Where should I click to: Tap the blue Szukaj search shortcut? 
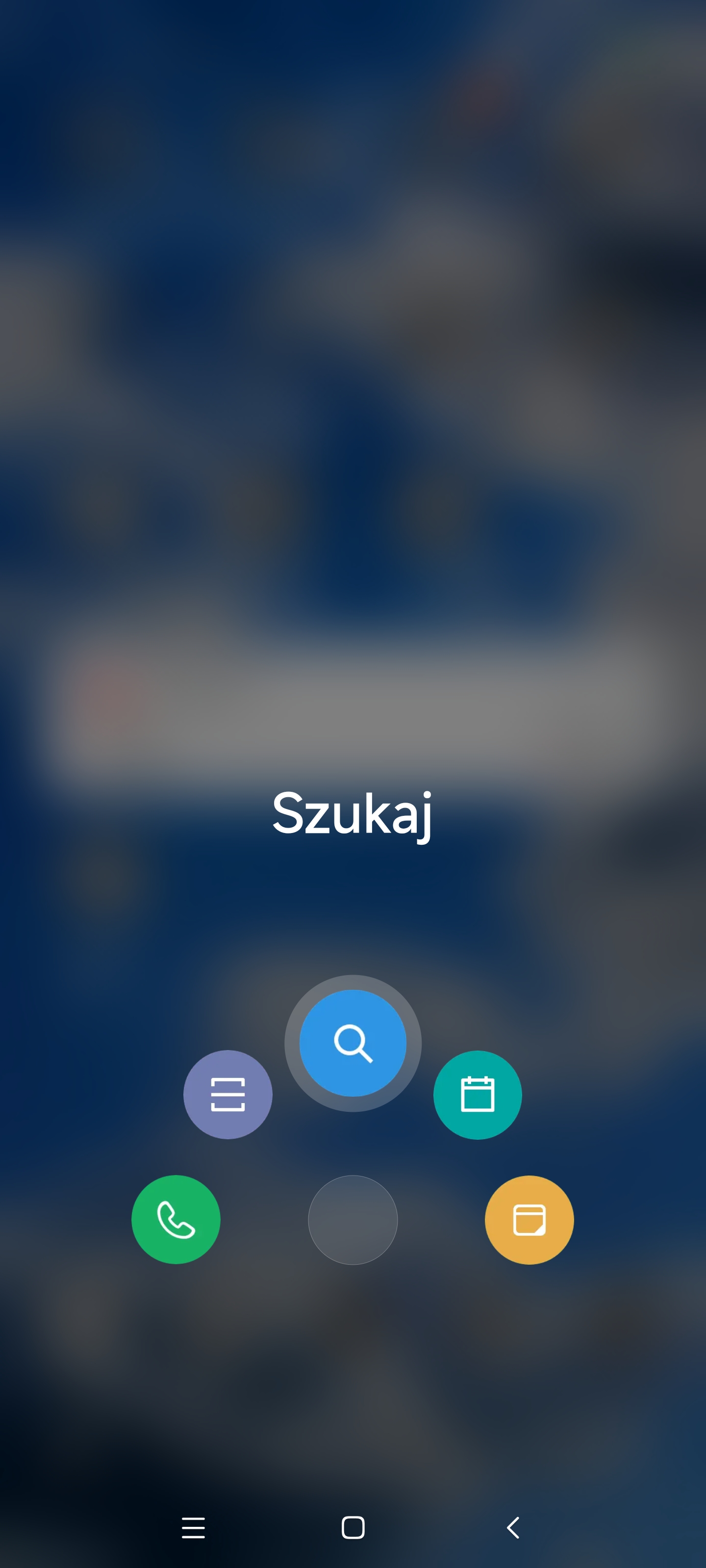(x=353, y=1043)
